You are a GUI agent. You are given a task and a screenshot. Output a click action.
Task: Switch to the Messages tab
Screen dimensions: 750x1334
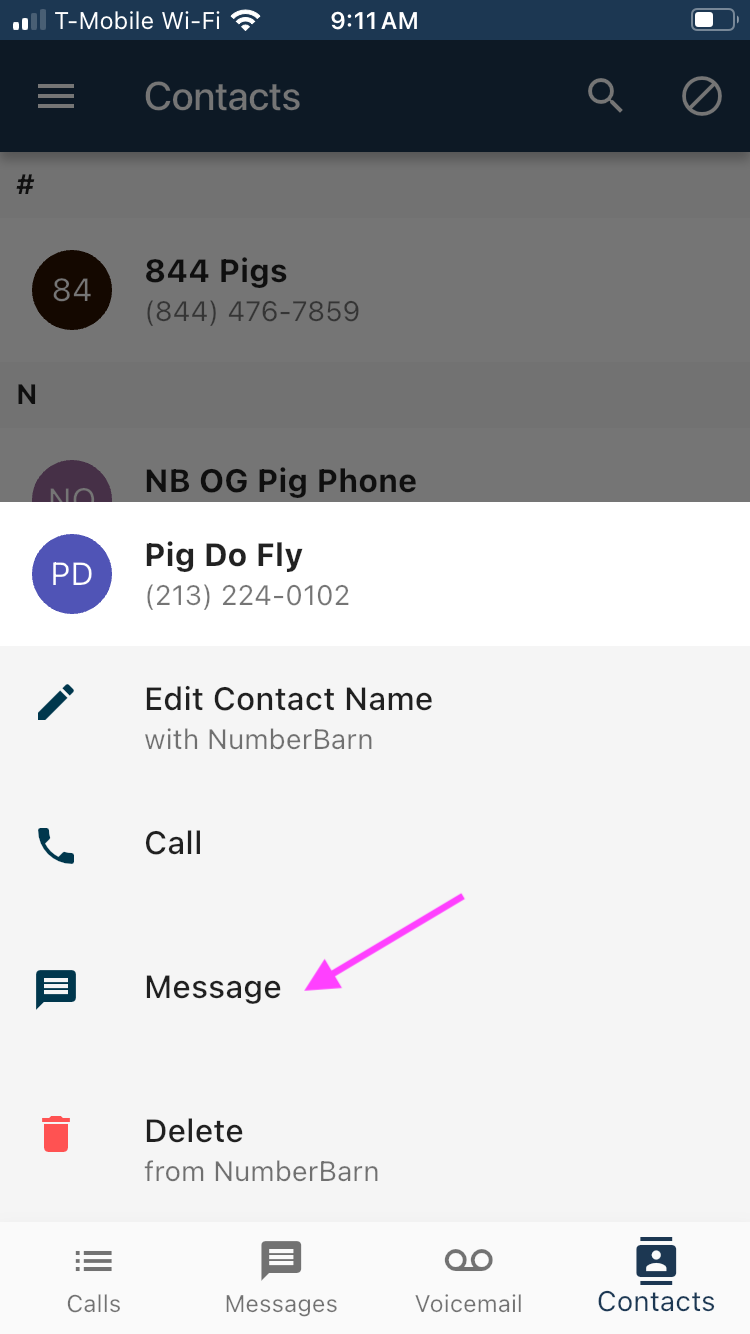281,1278
